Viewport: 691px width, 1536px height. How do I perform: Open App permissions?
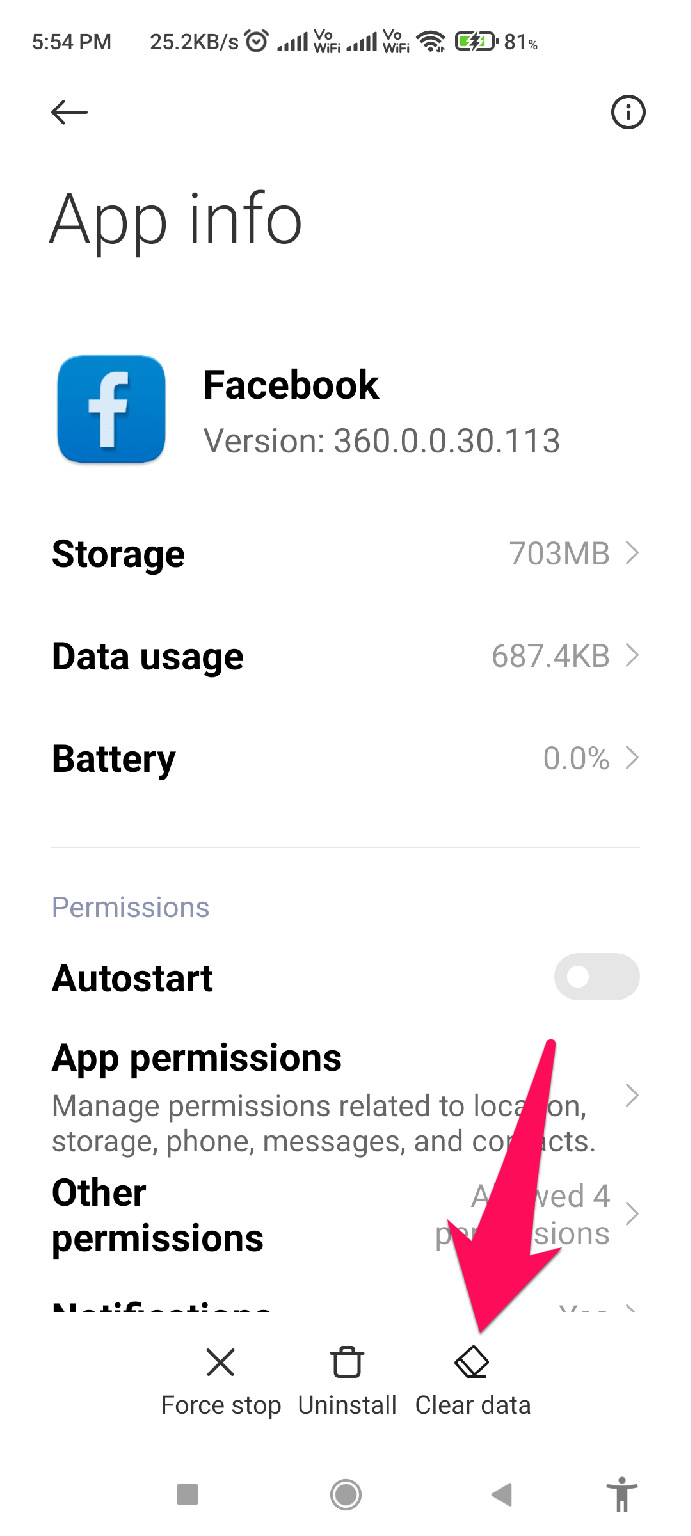[345, 1098]
